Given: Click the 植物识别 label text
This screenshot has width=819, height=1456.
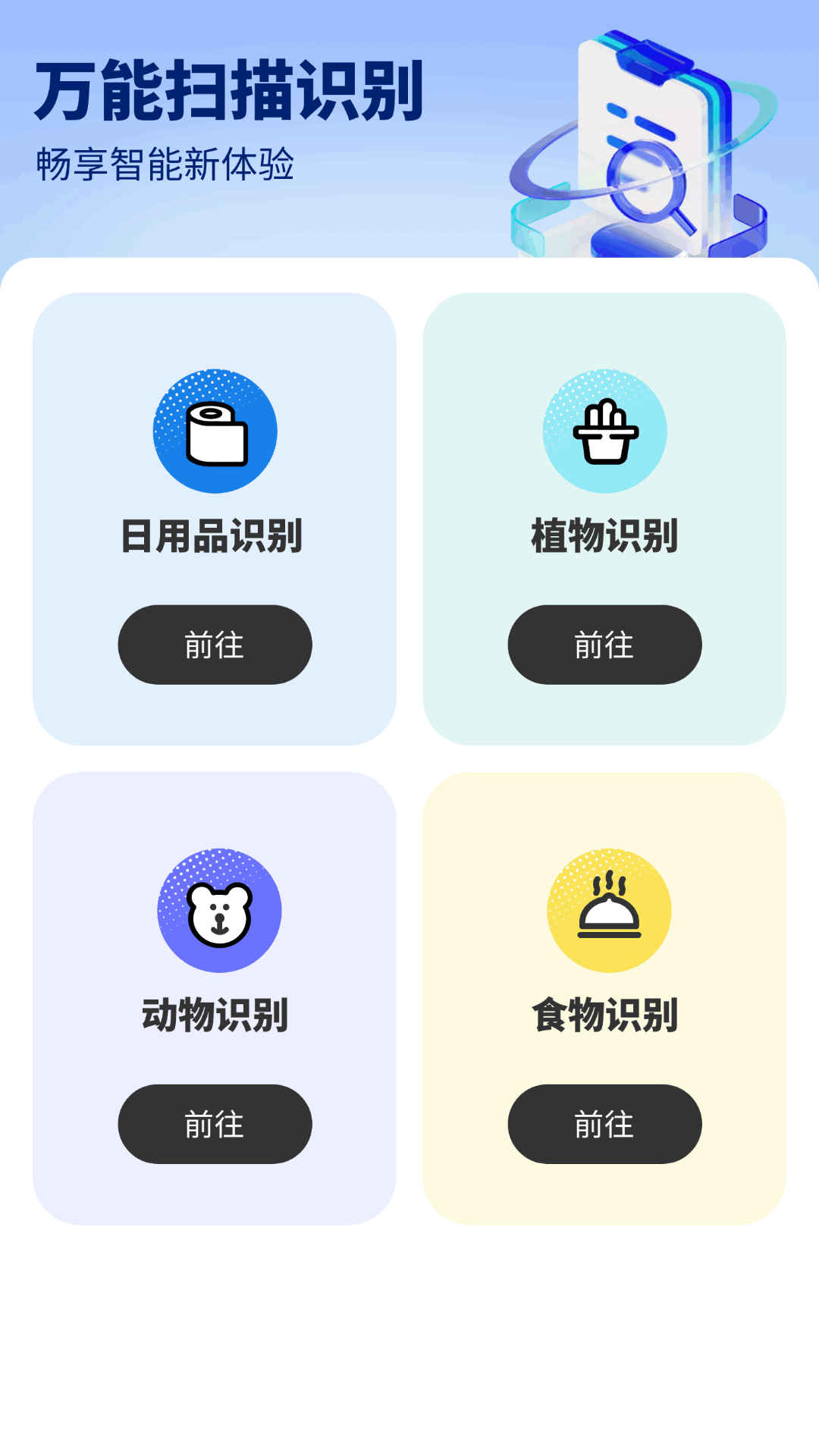Looking at the screenshot, I should (604, 535).
